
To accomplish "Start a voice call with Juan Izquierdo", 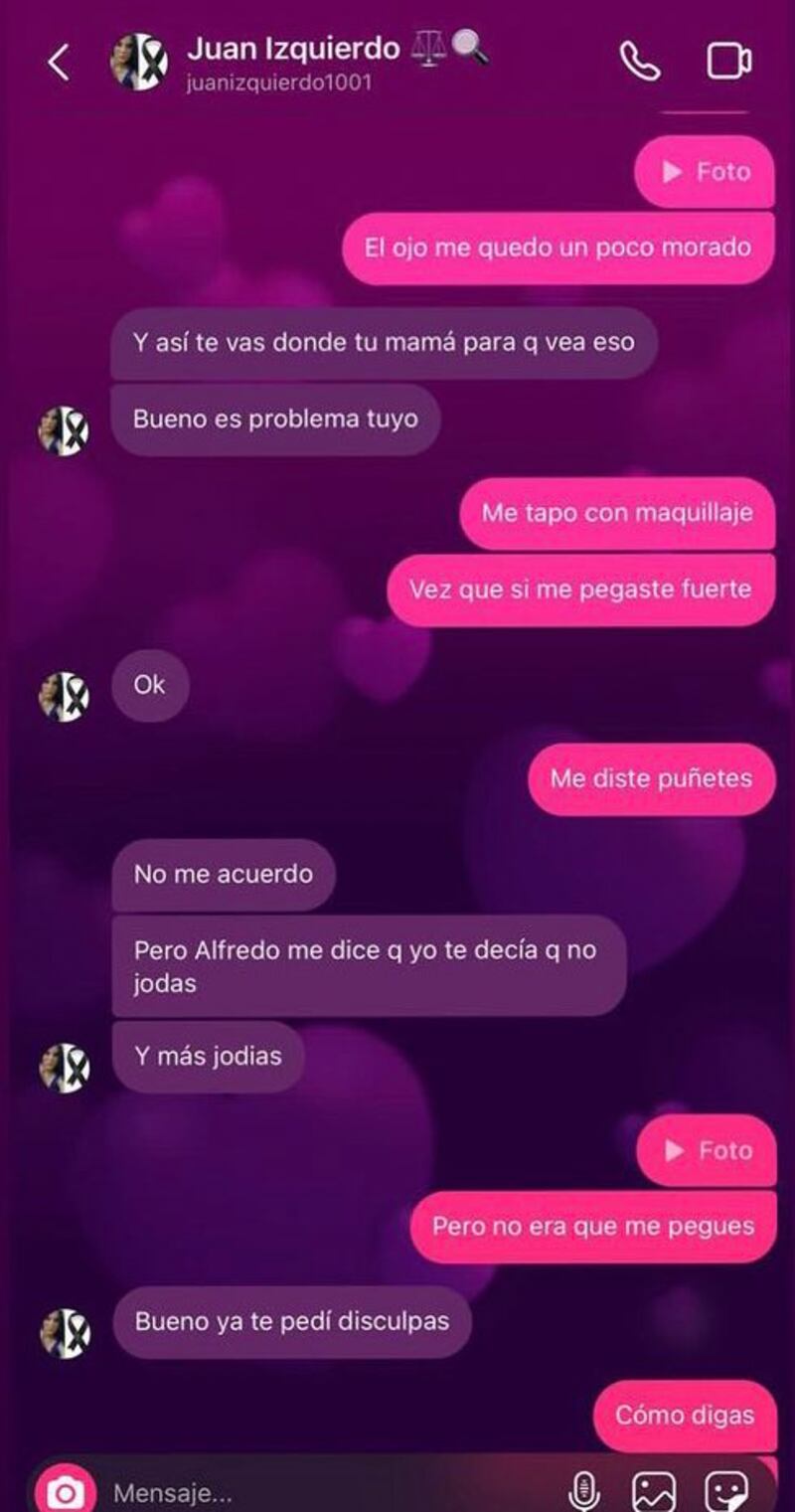I will 639,62.
